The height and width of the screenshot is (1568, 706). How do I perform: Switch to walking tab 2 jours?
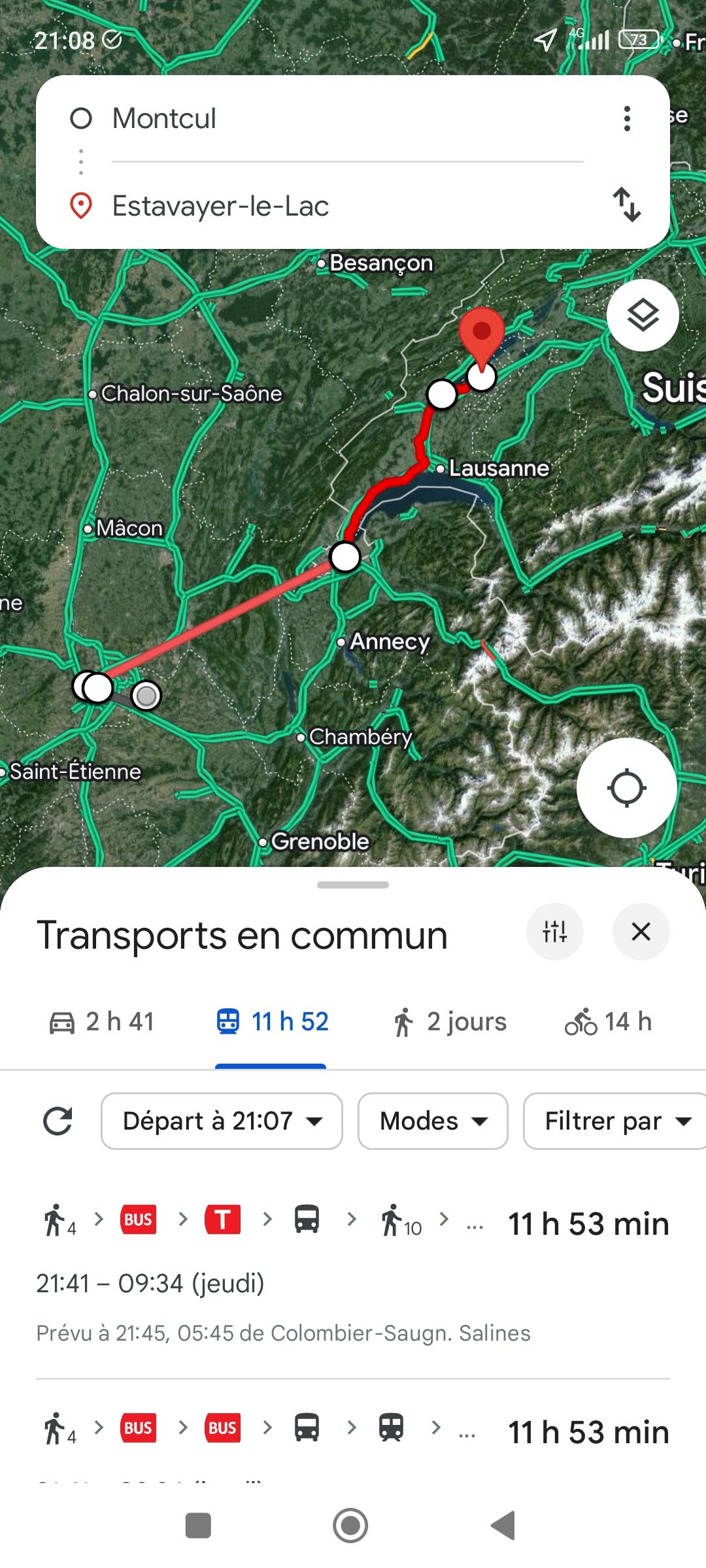(x=450, y=1022)
